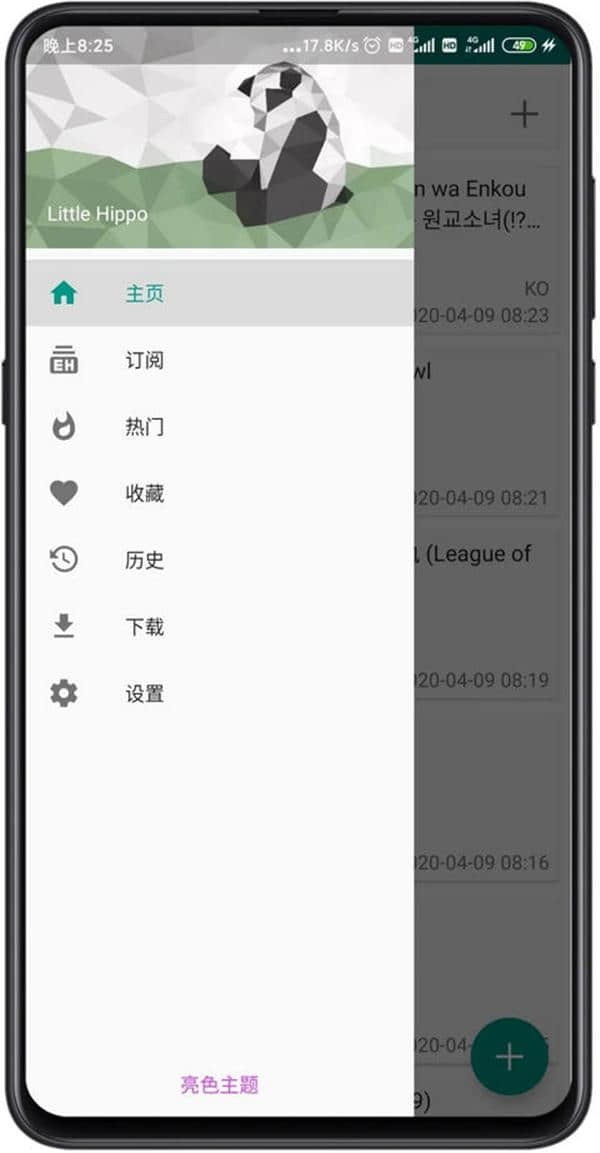Tap the 亮色主题 theme switch button
Screen dimensions: 600x1153
click(x=219, y=1085)
